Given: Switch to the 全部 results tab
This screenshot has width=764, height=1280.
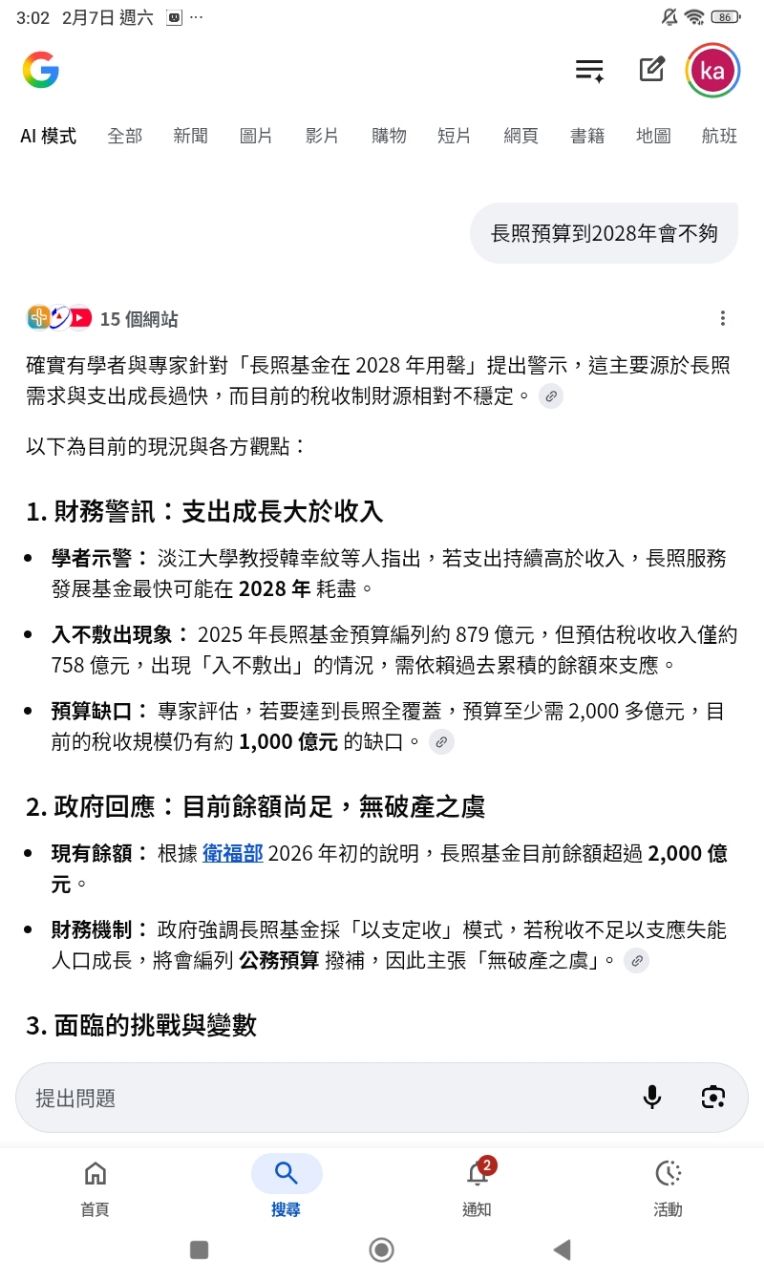Looking at the screenshot, I should pos(125,136).
